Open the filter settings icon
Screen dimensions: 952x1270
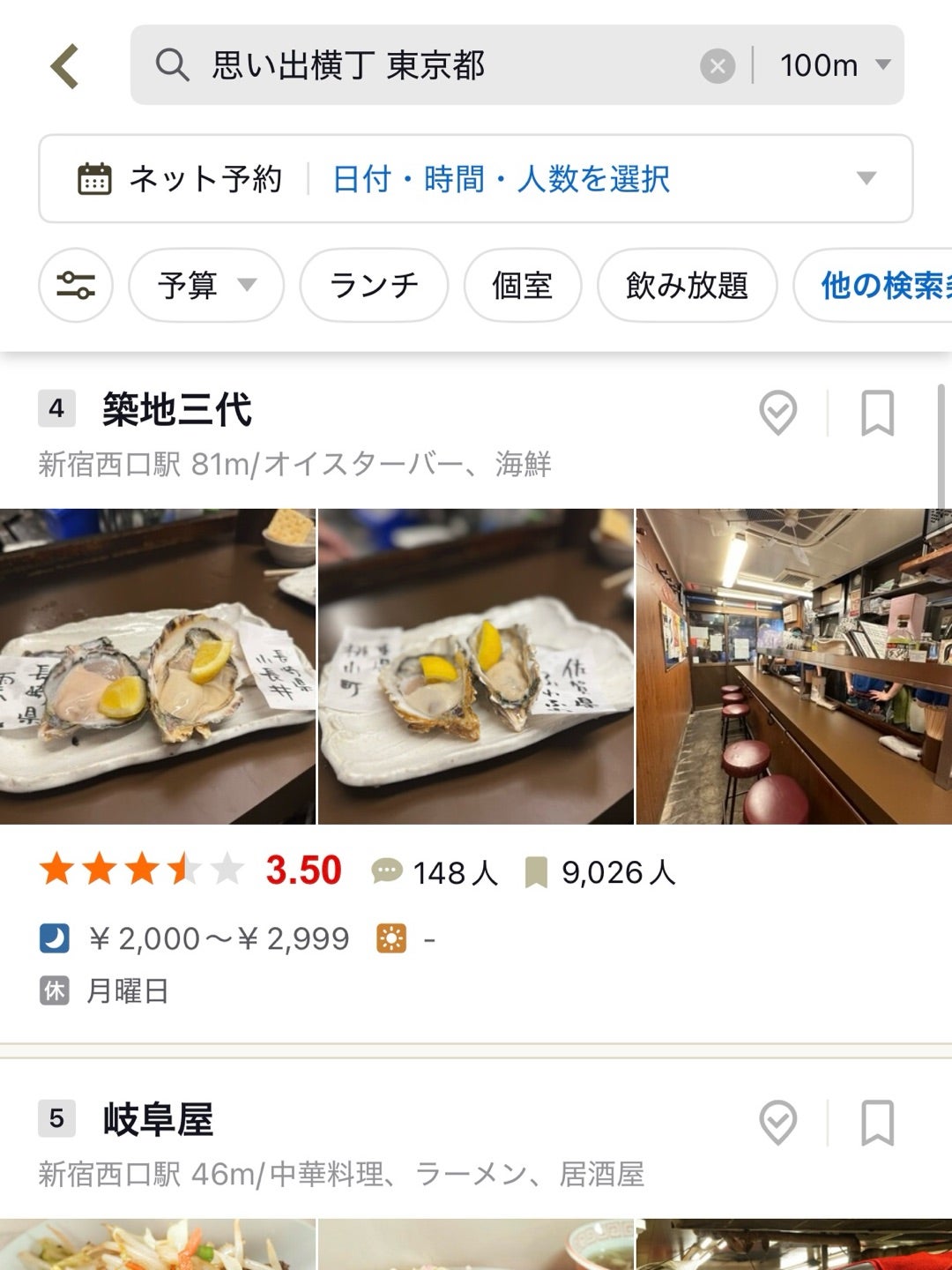point(76,286)
